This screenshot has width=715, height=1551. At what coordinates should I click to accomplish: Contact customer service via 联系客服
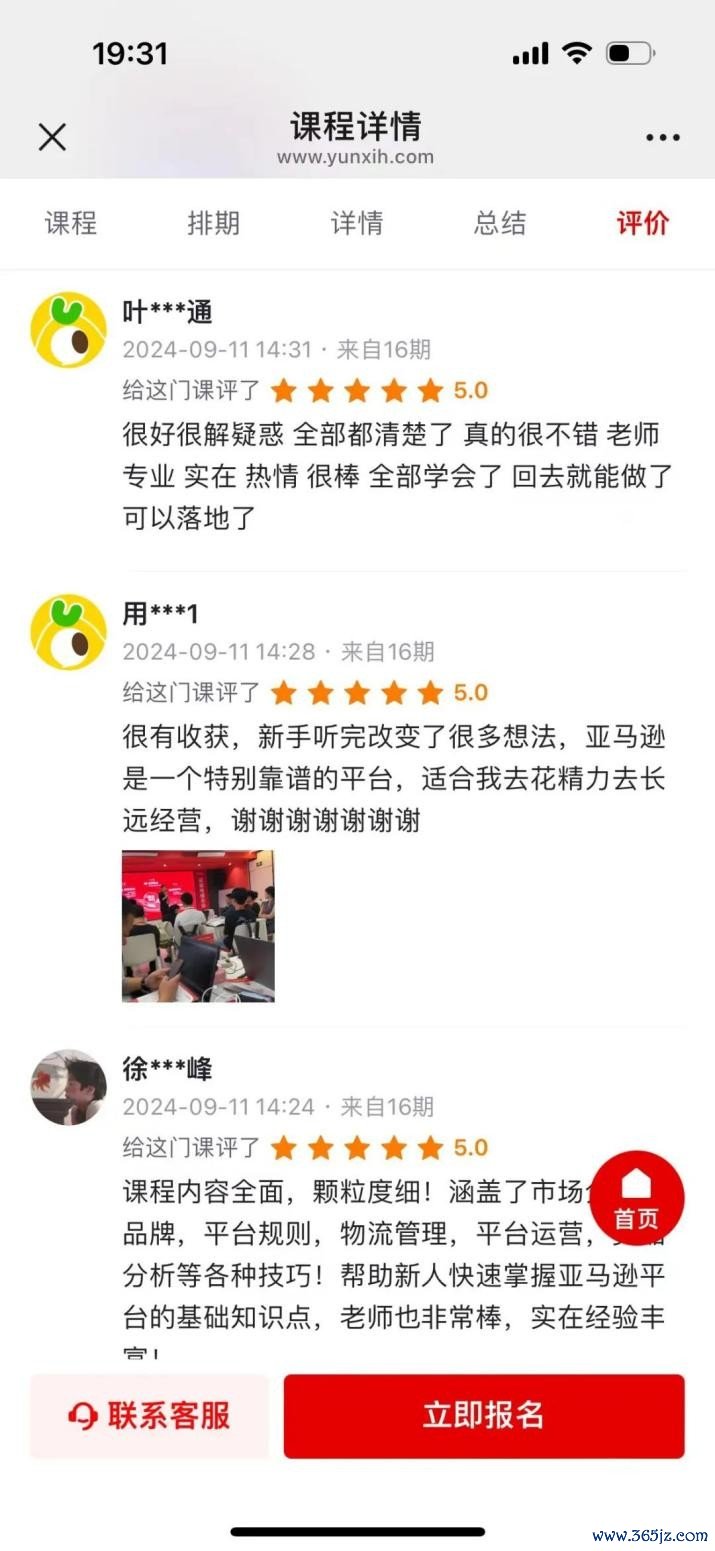tap(149, 1415)
